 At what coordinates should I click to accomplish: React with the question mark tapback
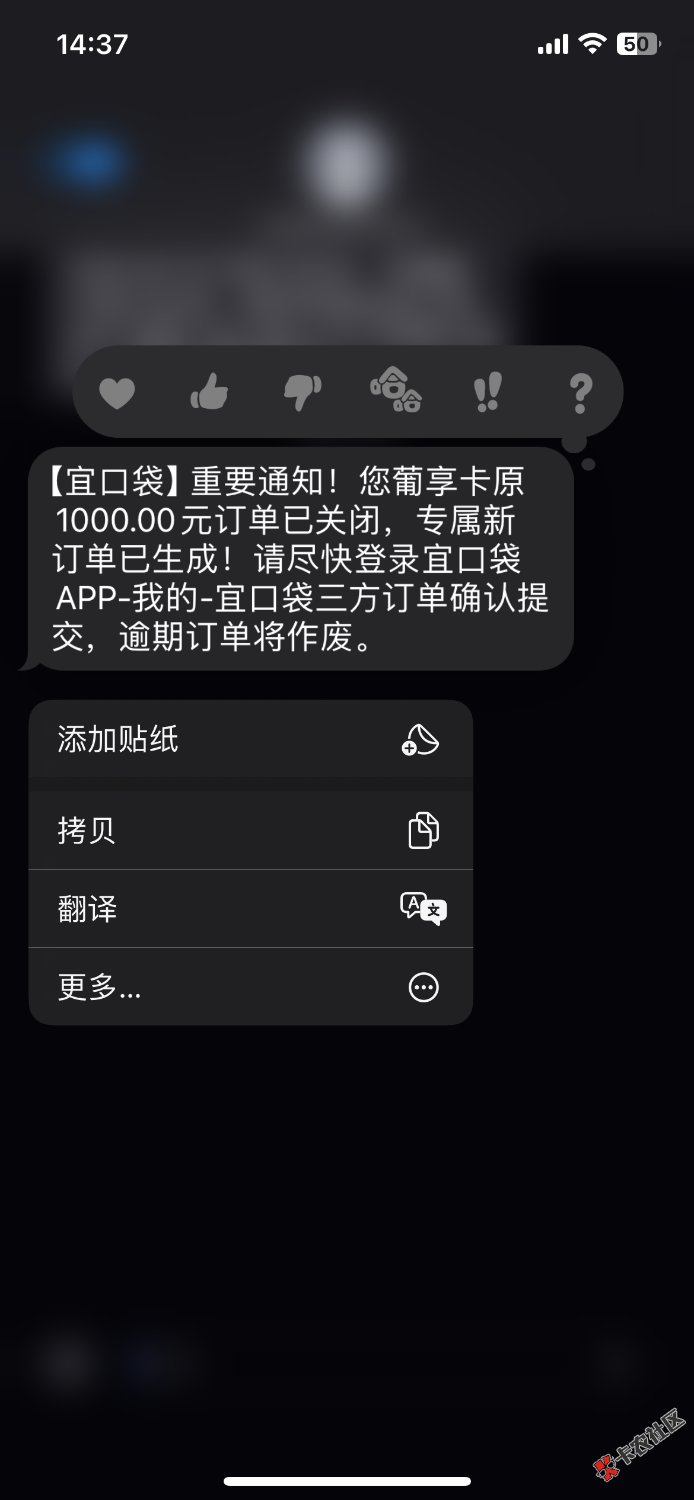coord(580,393)
